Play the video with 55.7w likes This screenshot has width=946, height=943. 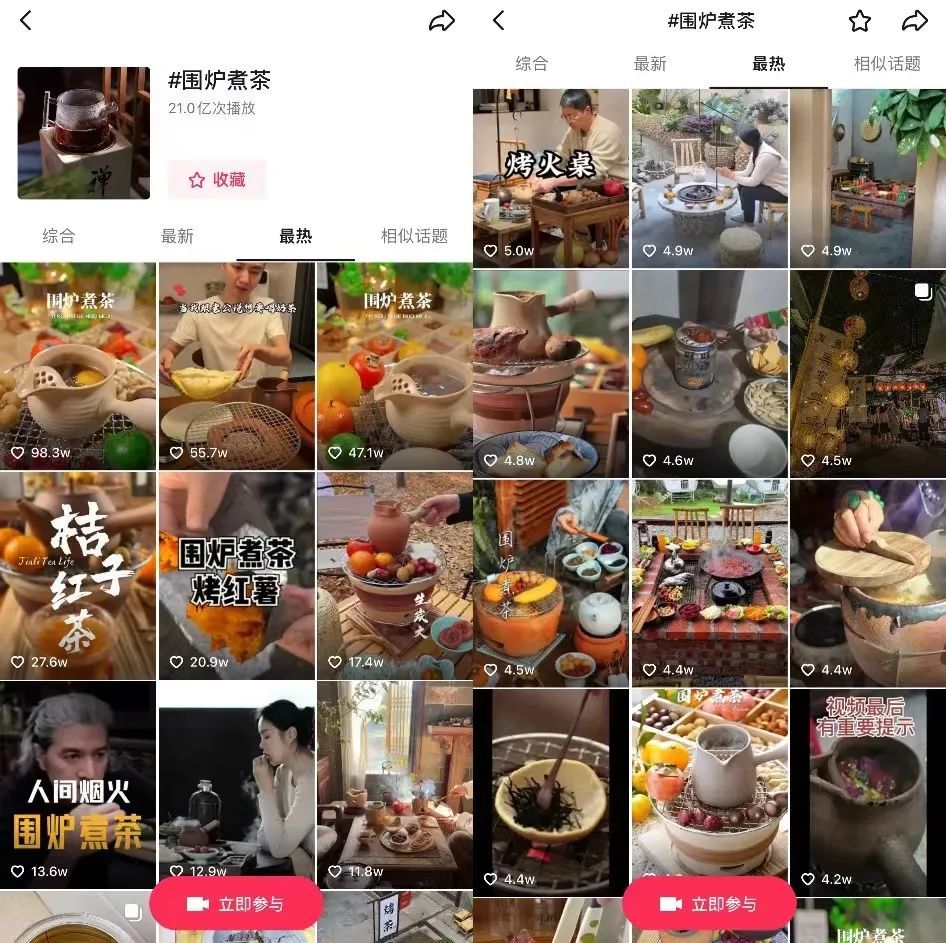236,365
